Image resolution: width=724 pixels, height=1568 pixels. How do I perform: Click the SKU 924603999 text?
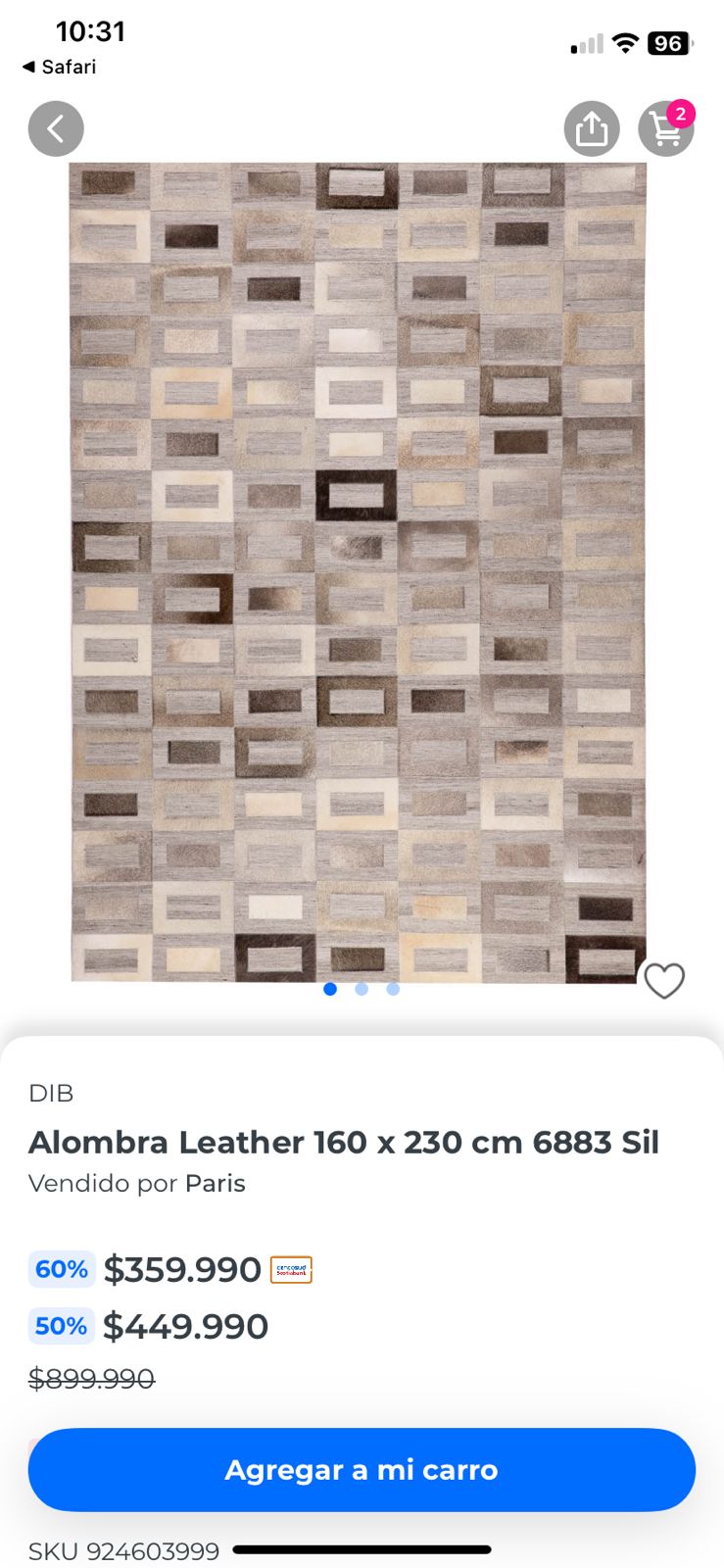pyautogui.click(x=123, y=1550)
